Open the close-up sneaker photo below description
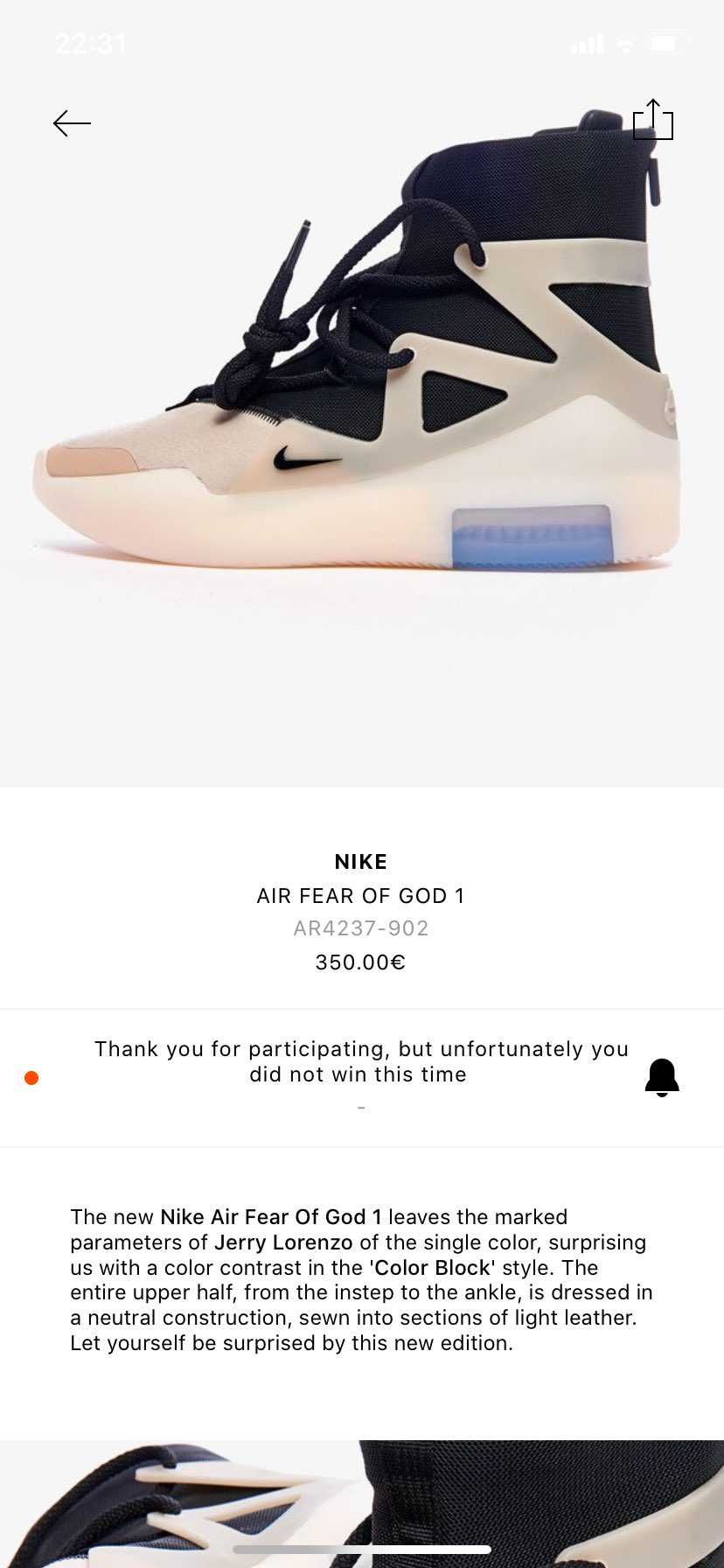724x1568 pixels. pyautogui.click(x=362, y=1504)
